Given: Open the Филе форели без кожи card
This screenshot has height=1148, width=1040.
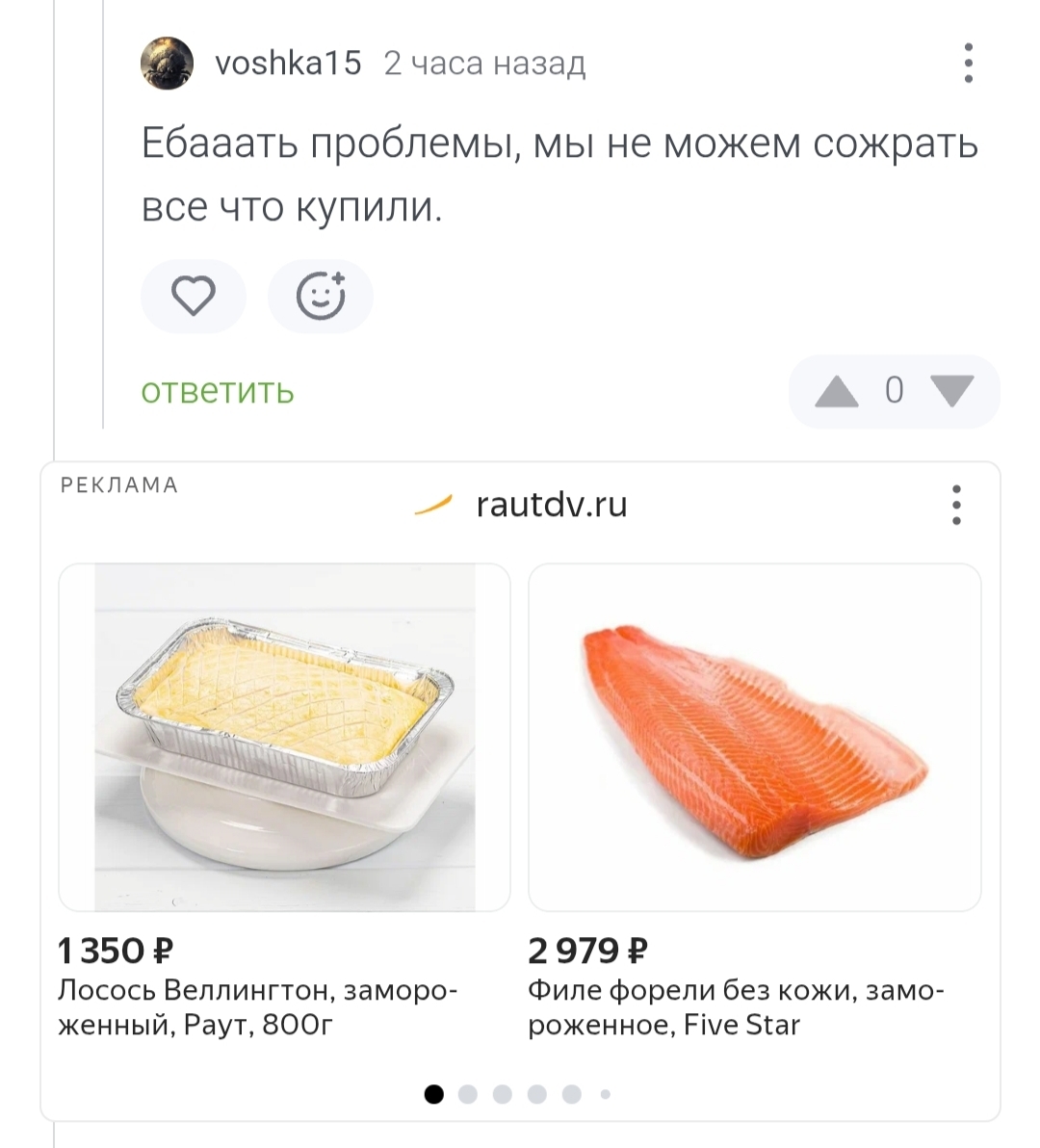Looking at the screenshot, I should pyautogui.click(x=755, y=738).
